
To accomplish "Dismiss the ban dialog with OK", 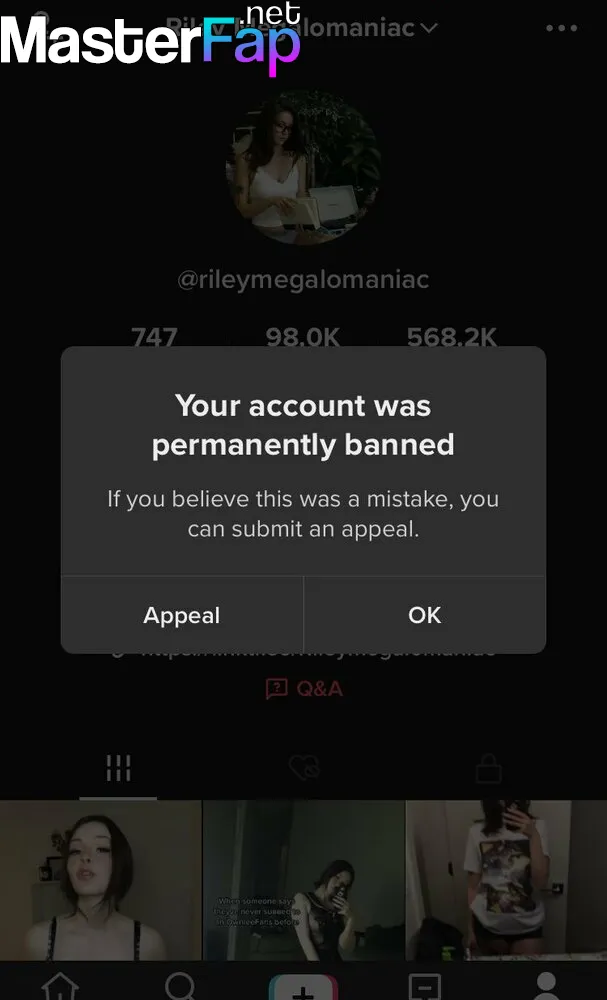I will click(425, 615).
